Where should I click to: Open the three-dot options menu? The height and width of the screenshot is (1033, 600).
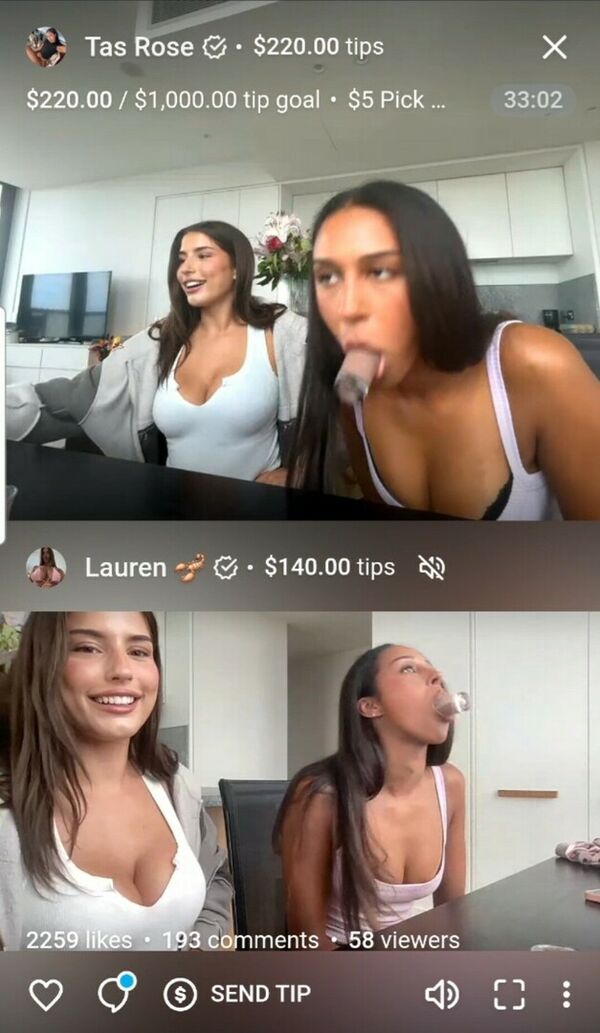566,995
